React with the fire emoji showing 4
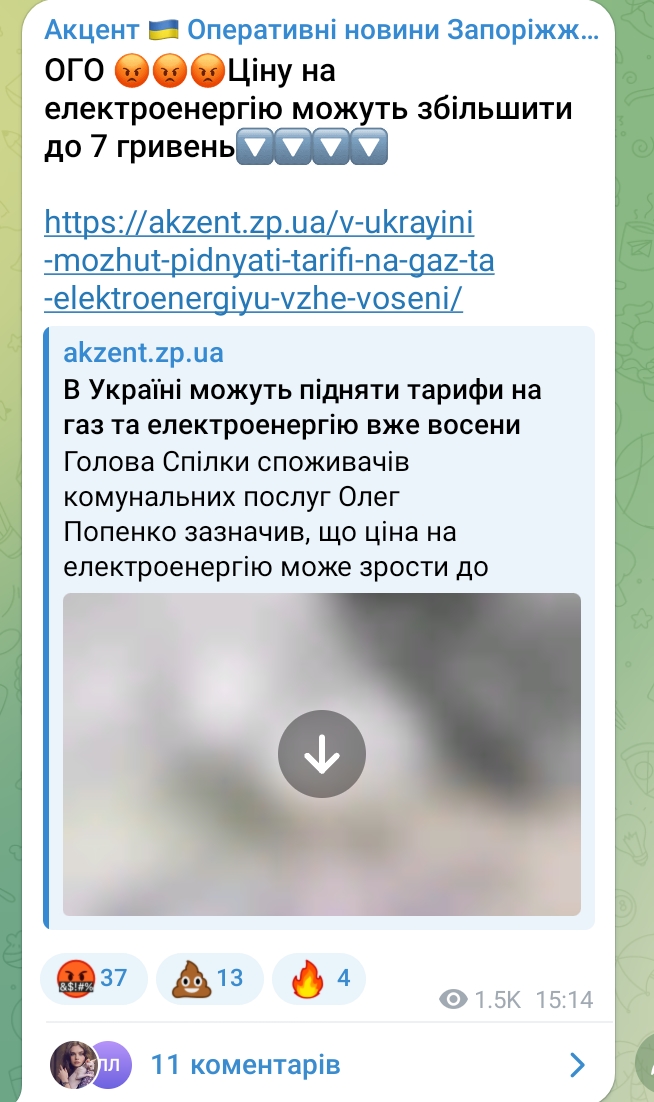 [320, 977]
